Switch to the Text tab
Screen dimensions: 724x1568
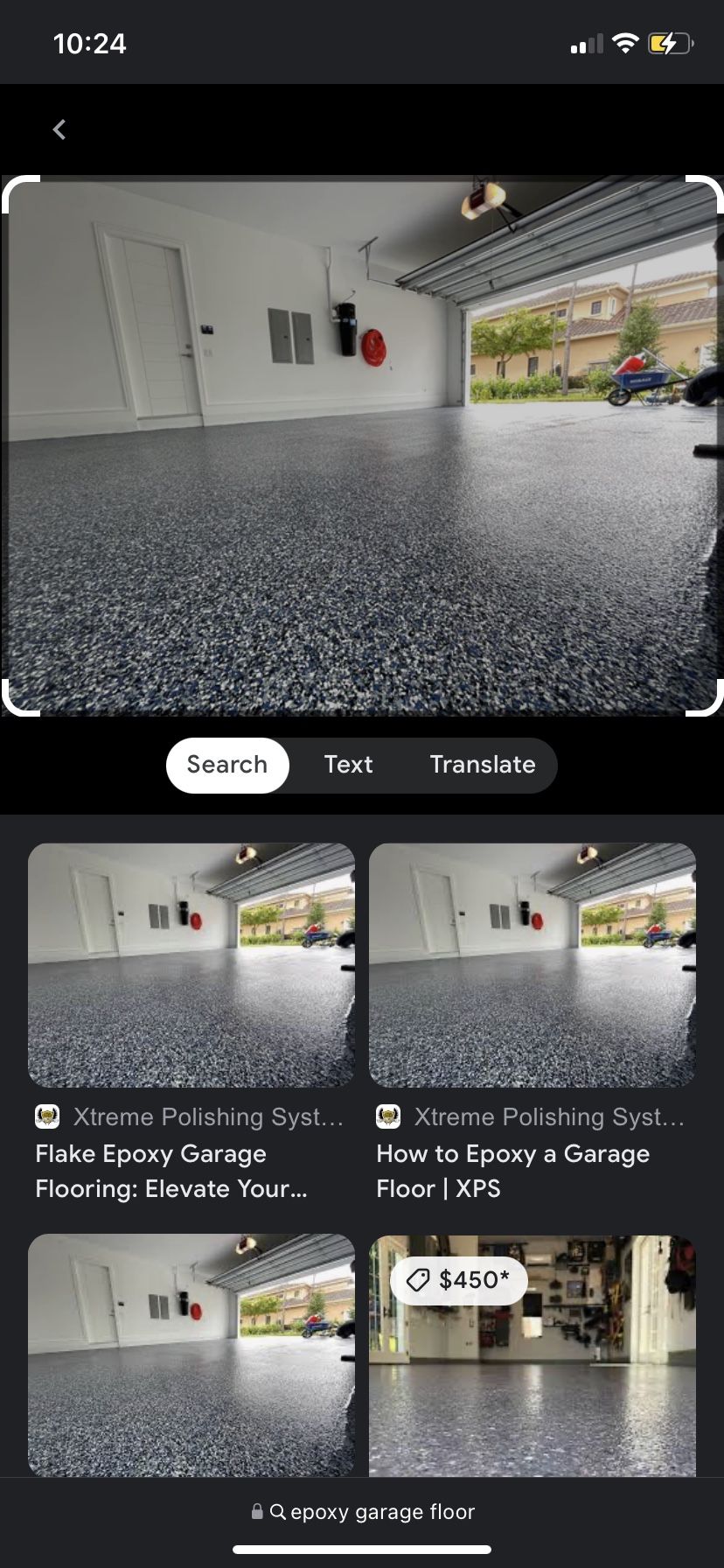coord(348,764)
